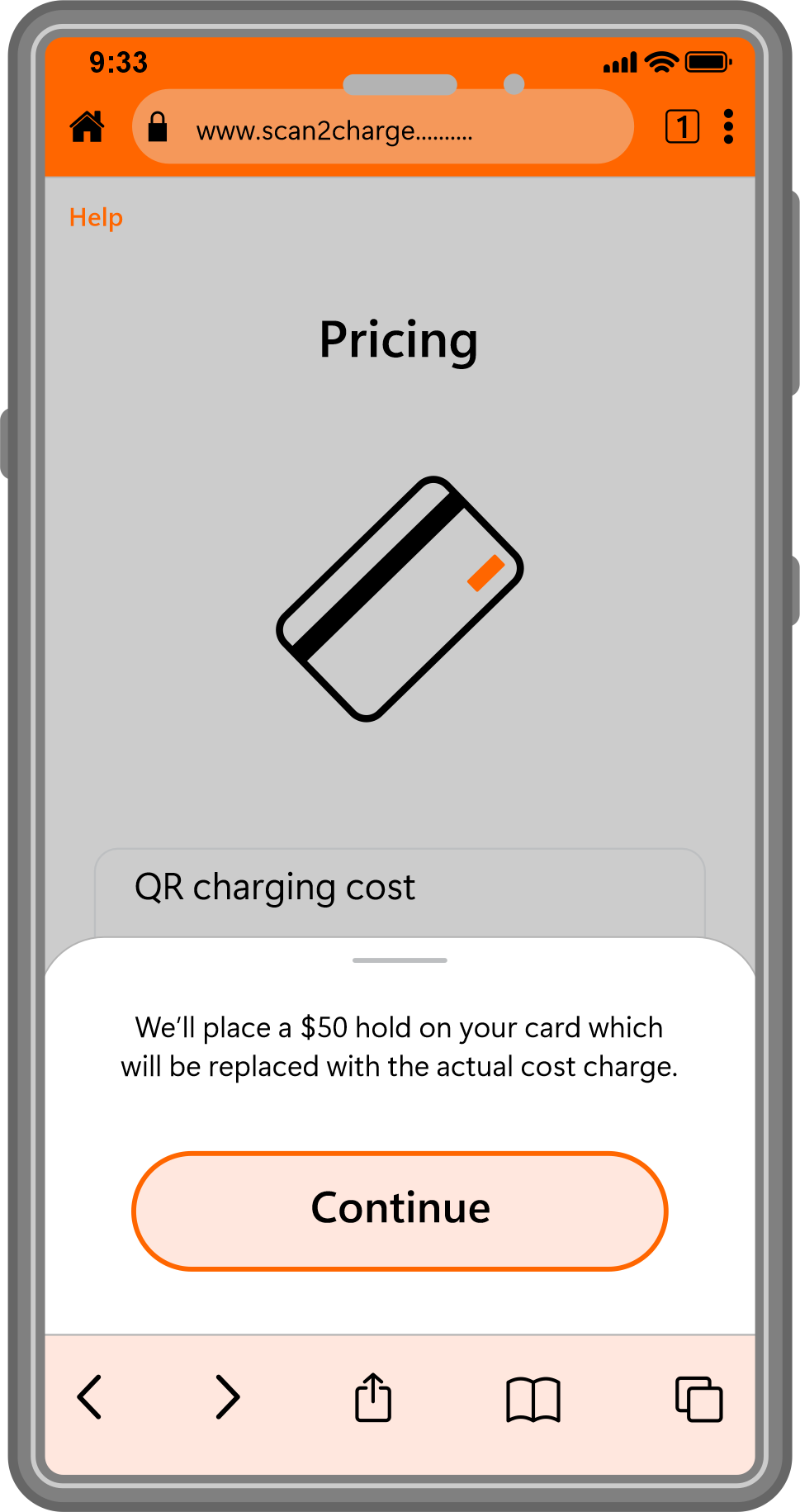Show all open tabs
The image size is (800, 1512).
[x=699, y=1399]
